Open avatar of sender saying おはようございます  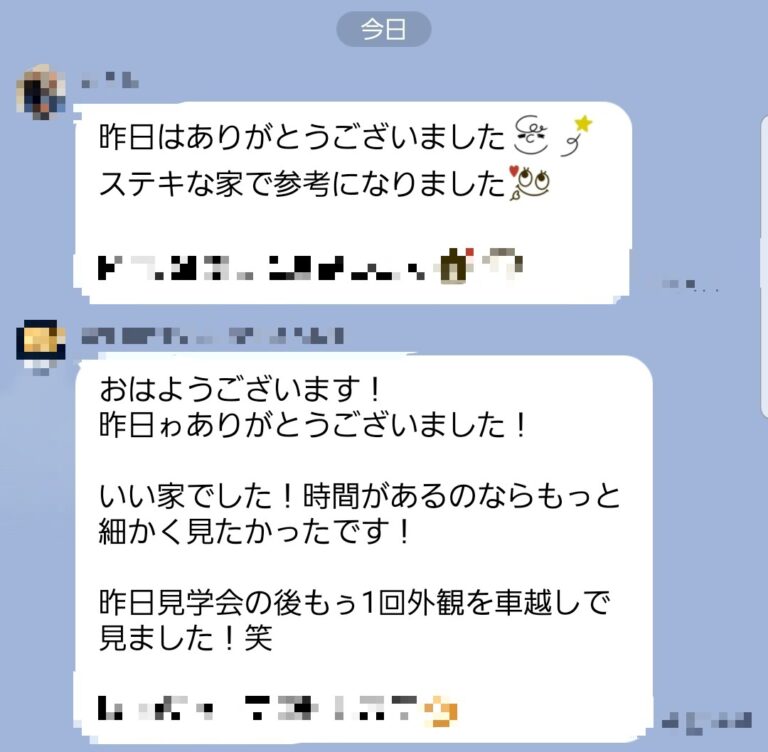click(x=40, y=342)
